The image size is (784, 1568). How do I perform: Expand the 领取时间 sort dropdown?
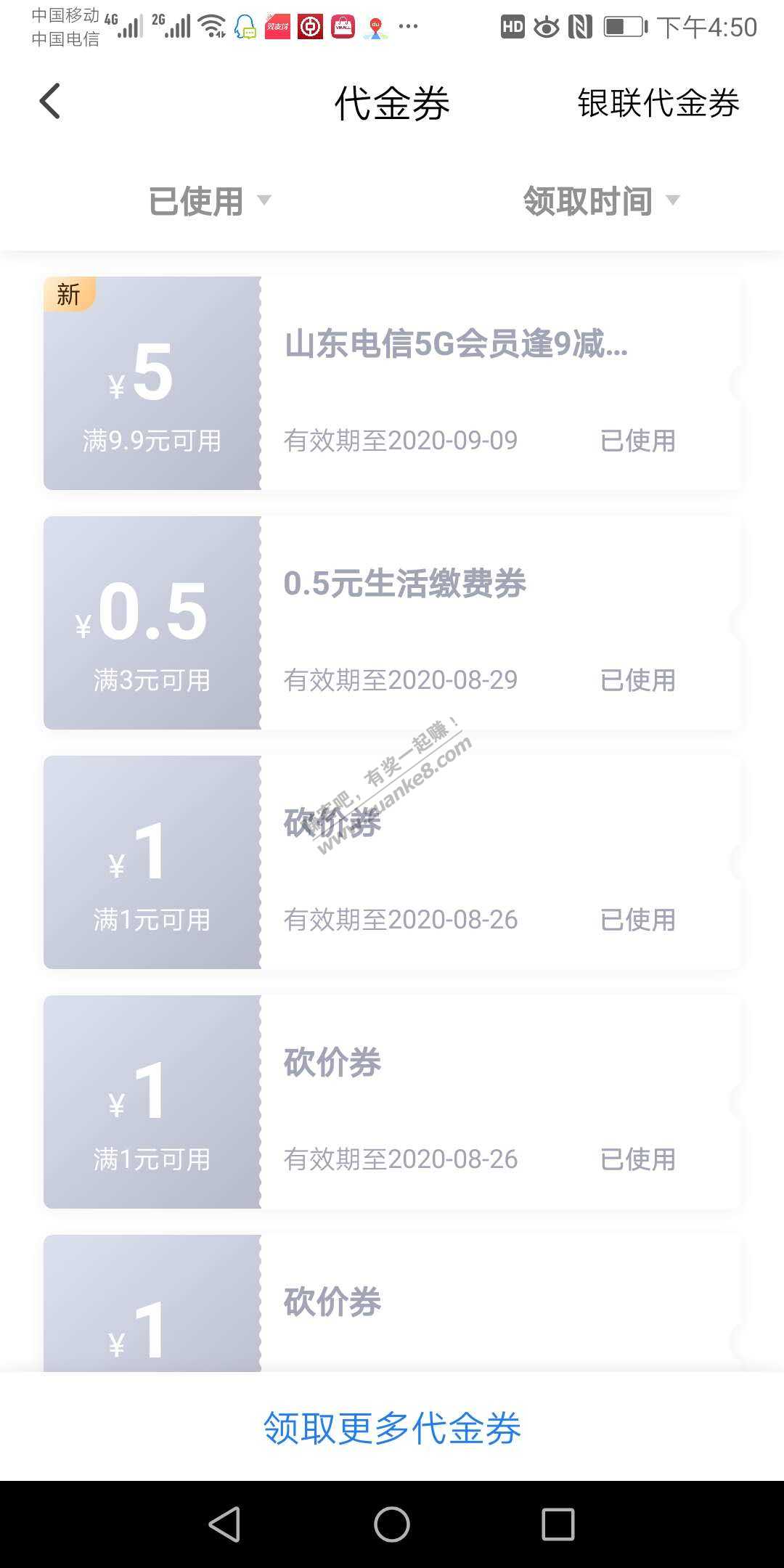tap(600, 201)
